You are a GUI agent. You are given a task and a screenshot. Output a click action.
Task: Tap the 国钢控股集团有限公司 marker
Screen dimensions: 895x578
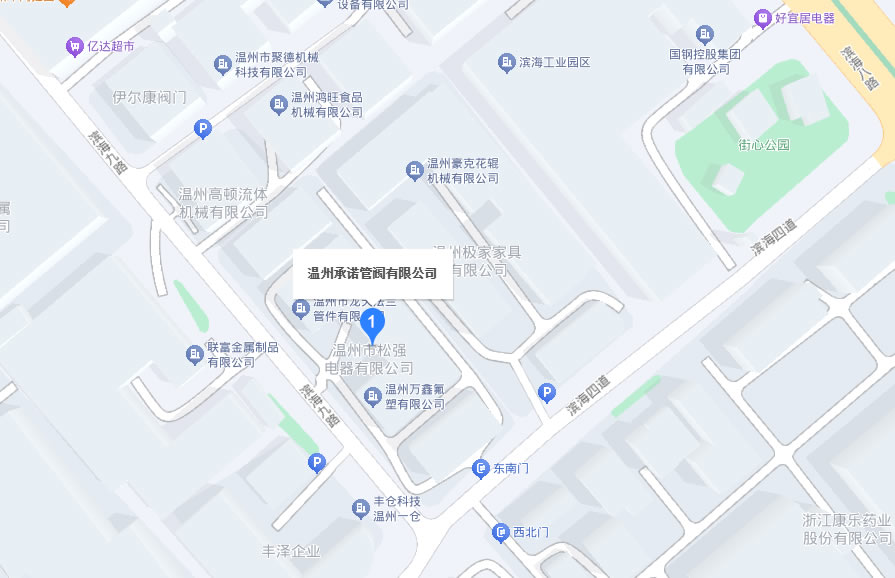705,34
